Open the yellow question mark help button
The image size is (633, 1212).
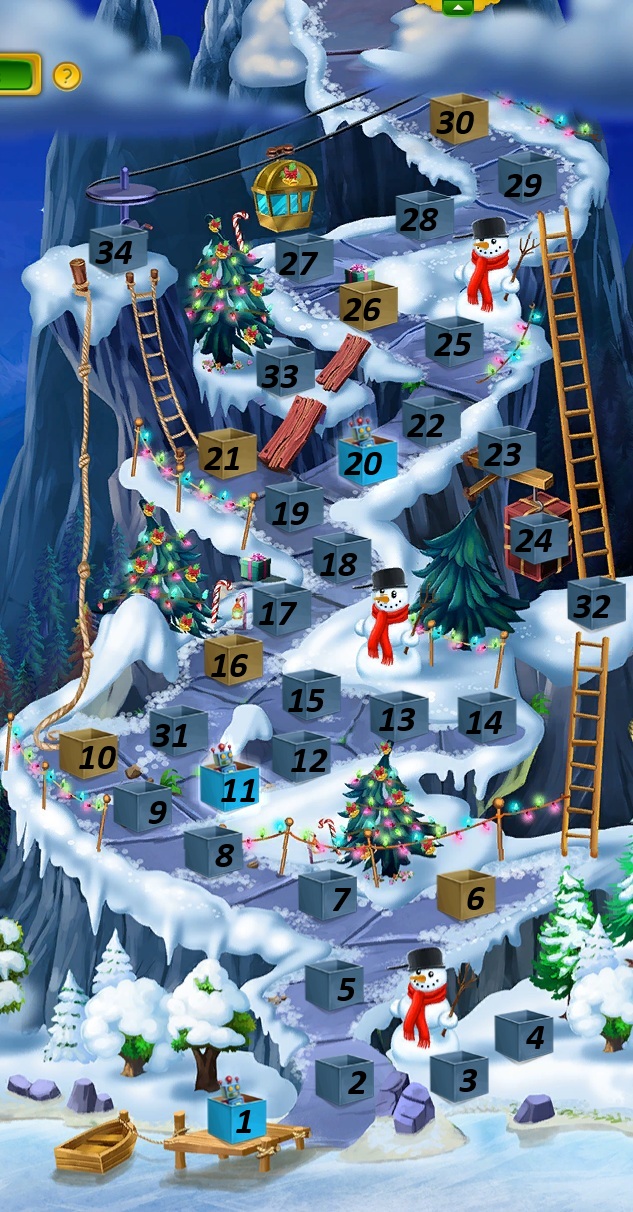(67, 75)
